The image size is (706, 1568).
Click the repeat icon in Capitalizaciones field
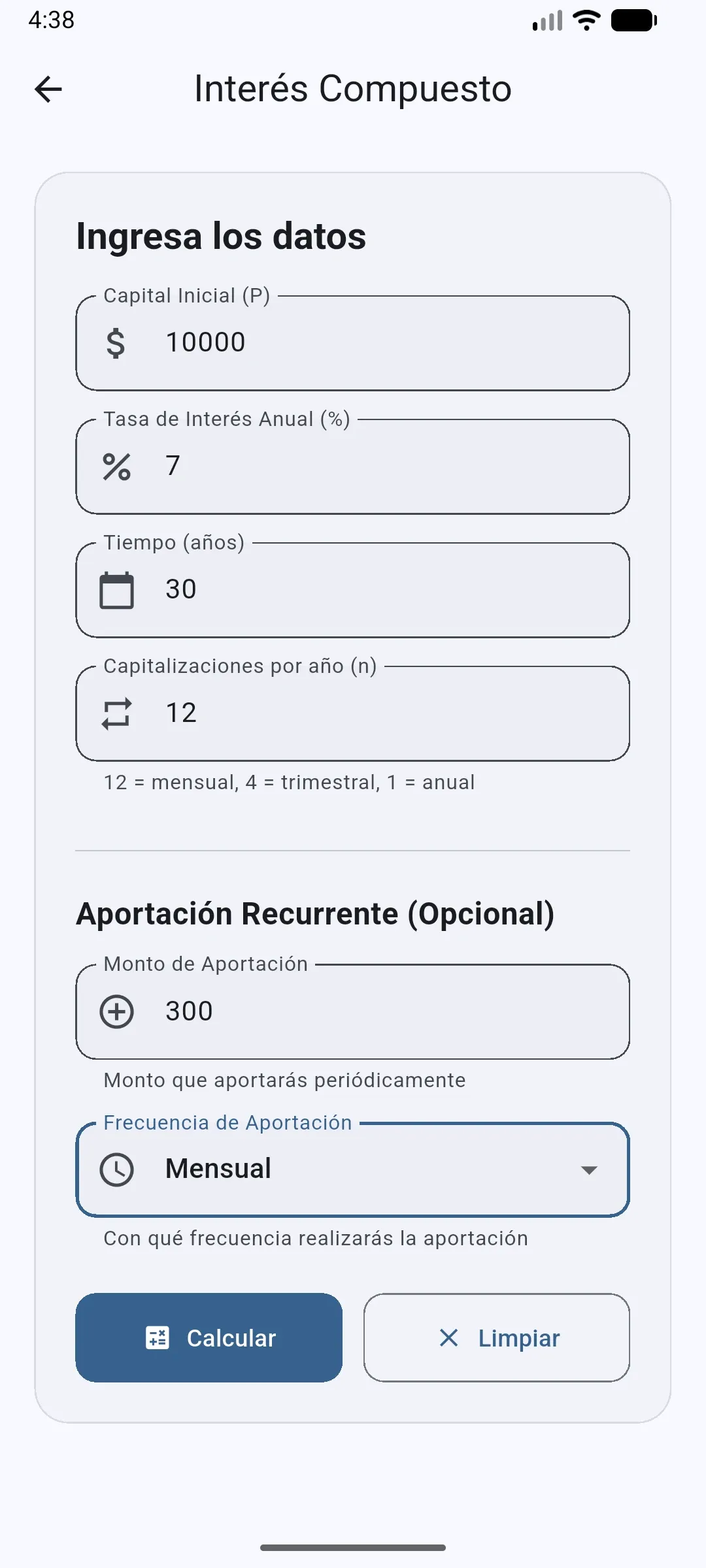[x=118, y=712]
